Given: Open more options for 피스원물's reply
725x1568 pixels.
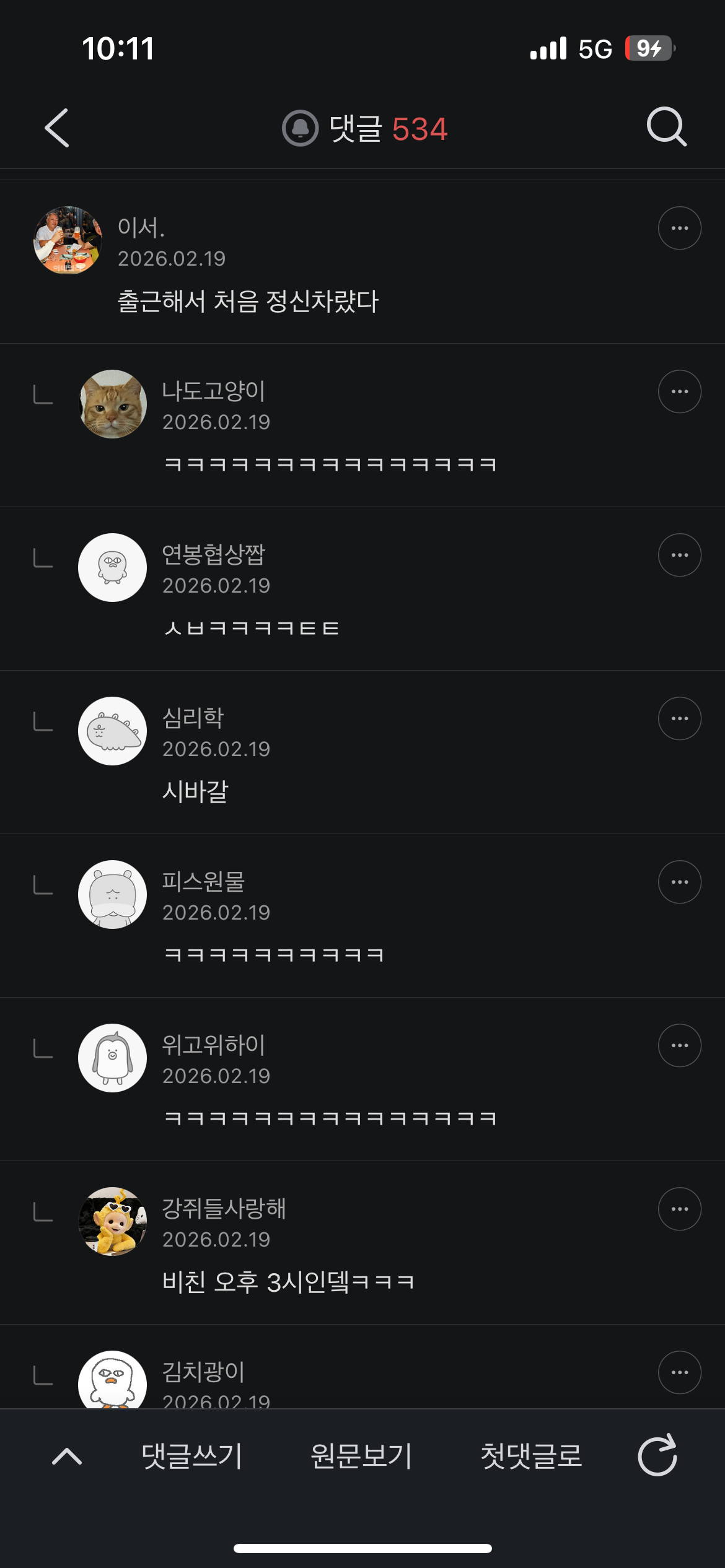Looking at the screenshot, I should (x=680, y=882).
